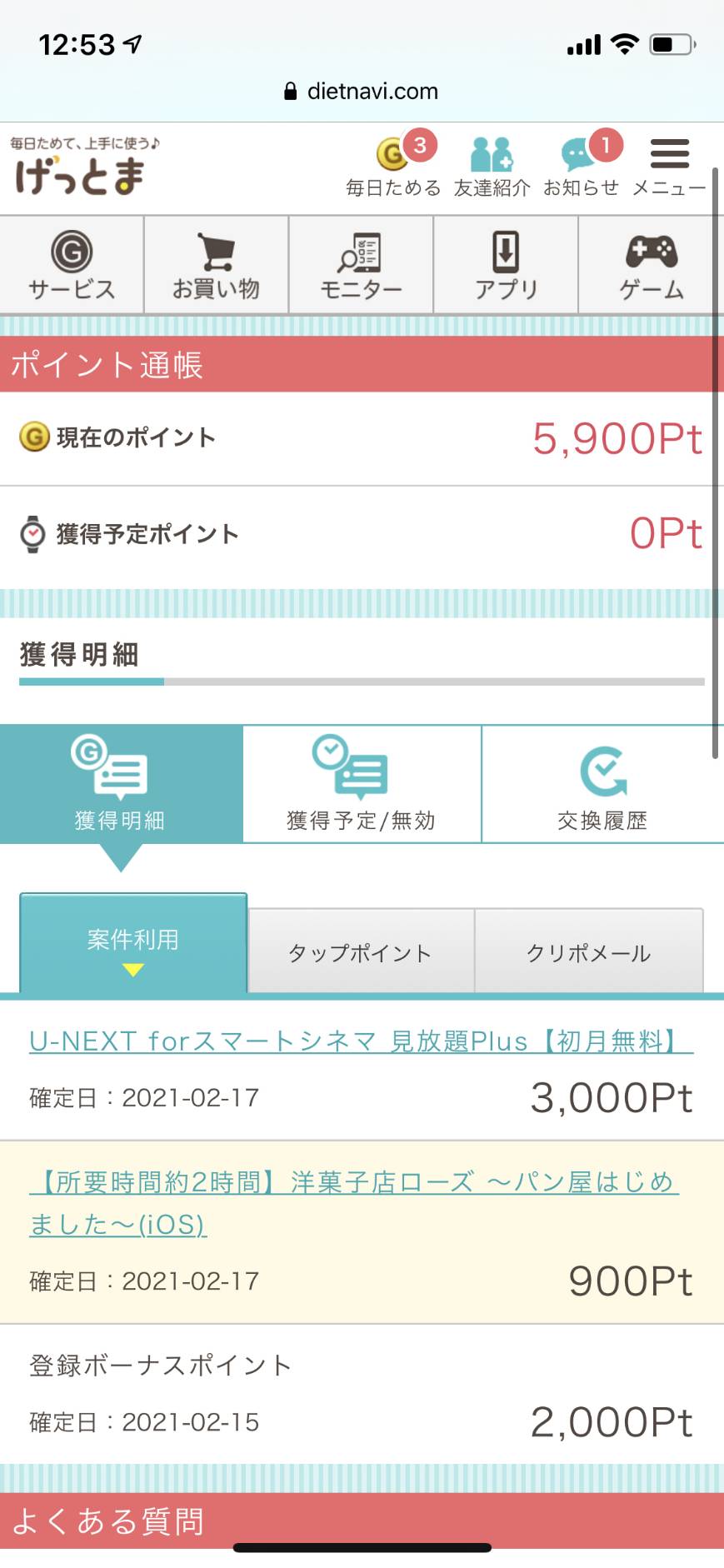Switch to 獲得予定/無効 tab
The height and width of the screenshot is (1568, 724).
click(x=362, y=784)
